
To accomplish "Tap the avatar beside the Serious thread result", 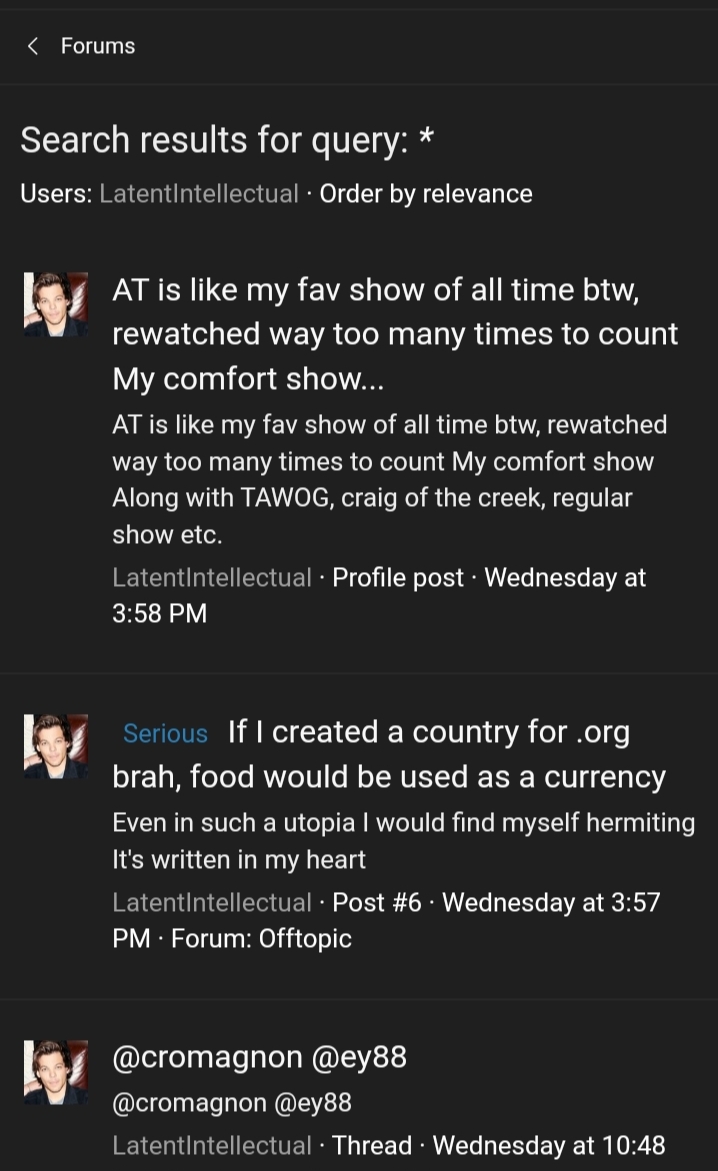I will (x=55, y=745).
